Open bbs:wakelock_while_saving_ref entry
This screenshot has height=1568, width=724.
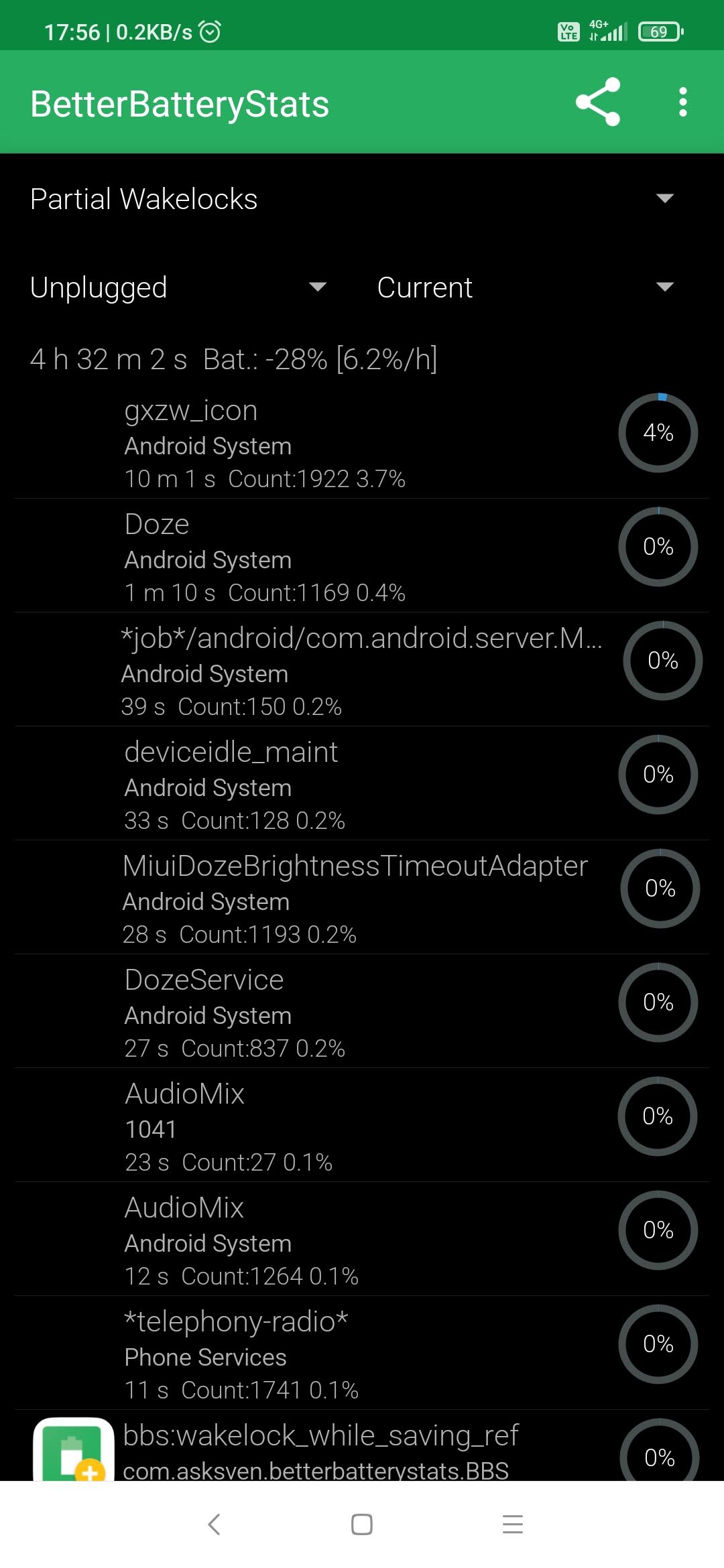coord(362,1451)
